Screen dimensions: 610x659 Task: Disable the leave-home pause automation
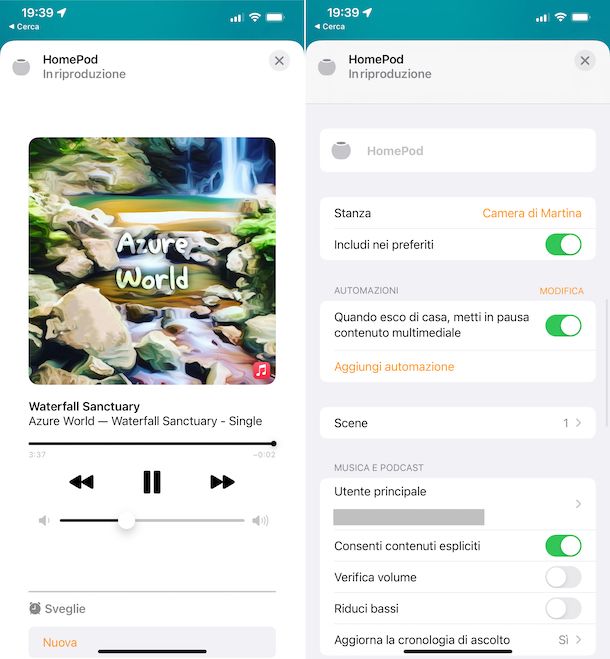coord(563,325)
